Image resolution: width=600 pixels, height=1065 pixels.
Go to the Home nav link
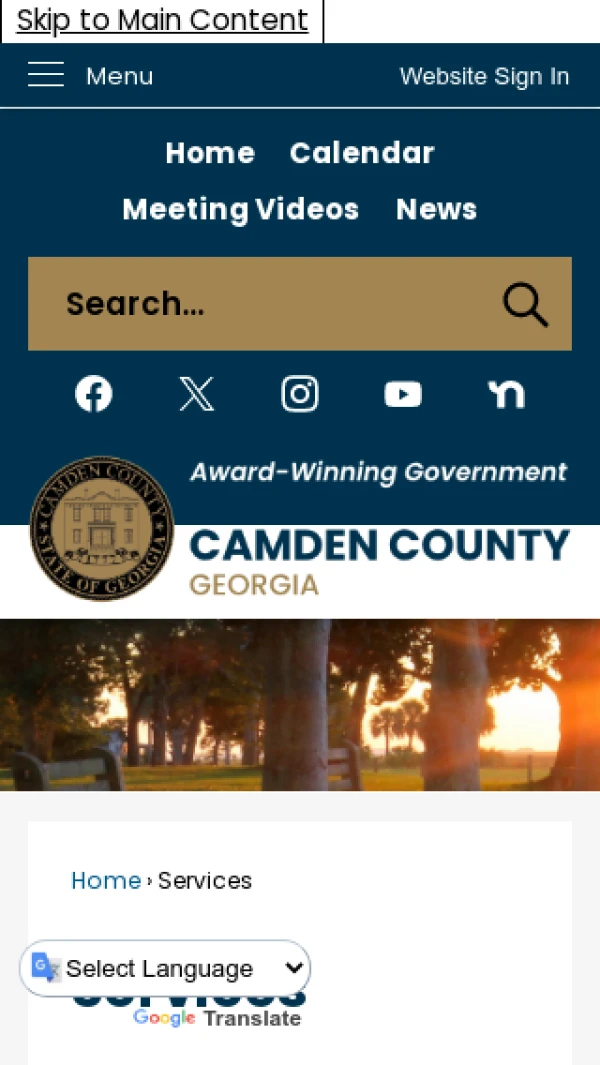pos(210,153)
